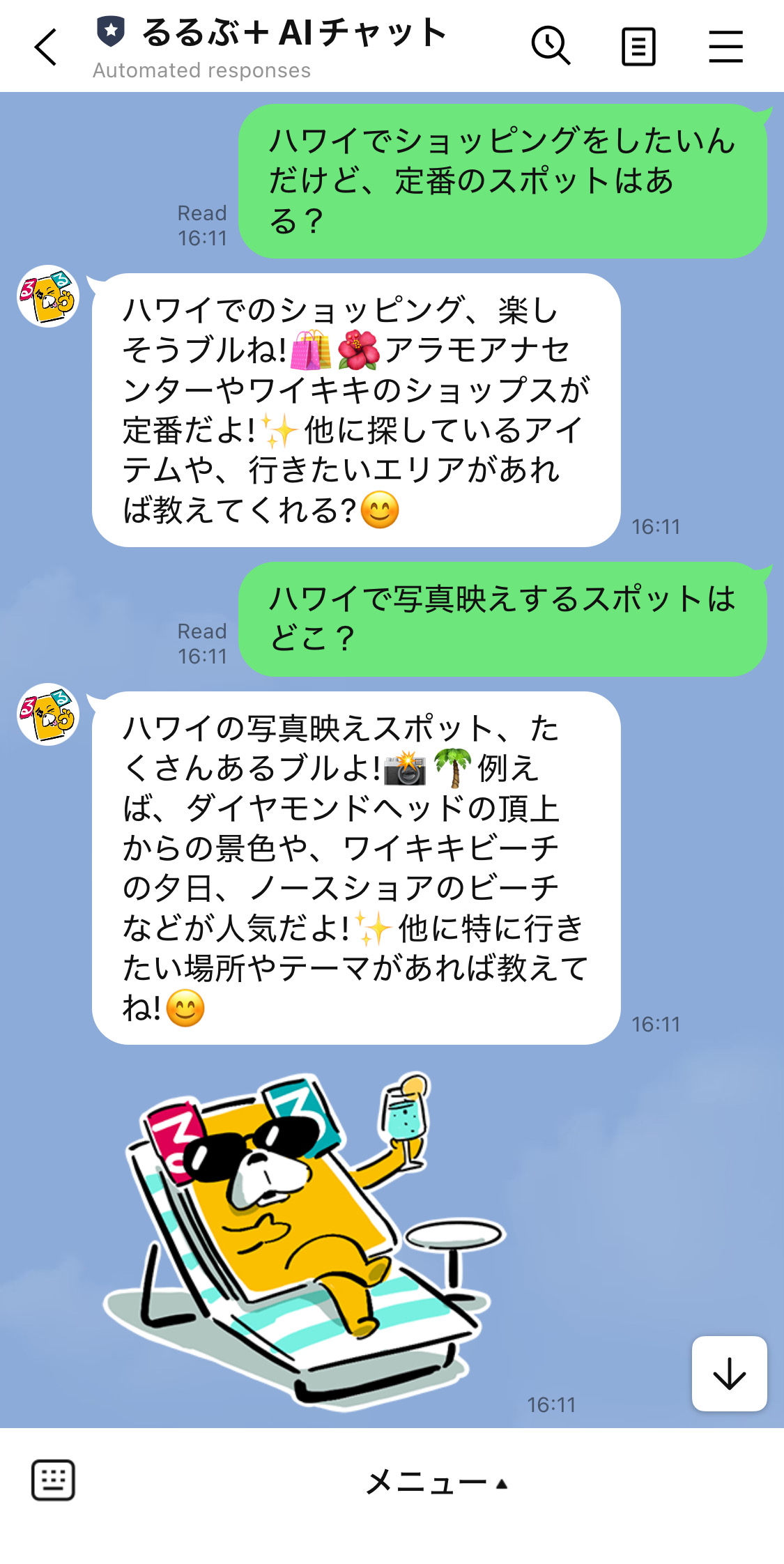The height and width of the screenshot is (1564, 784).
Task: Open the chat search magnifier icon
Action: pyautogui.click(x=551, y=45)
